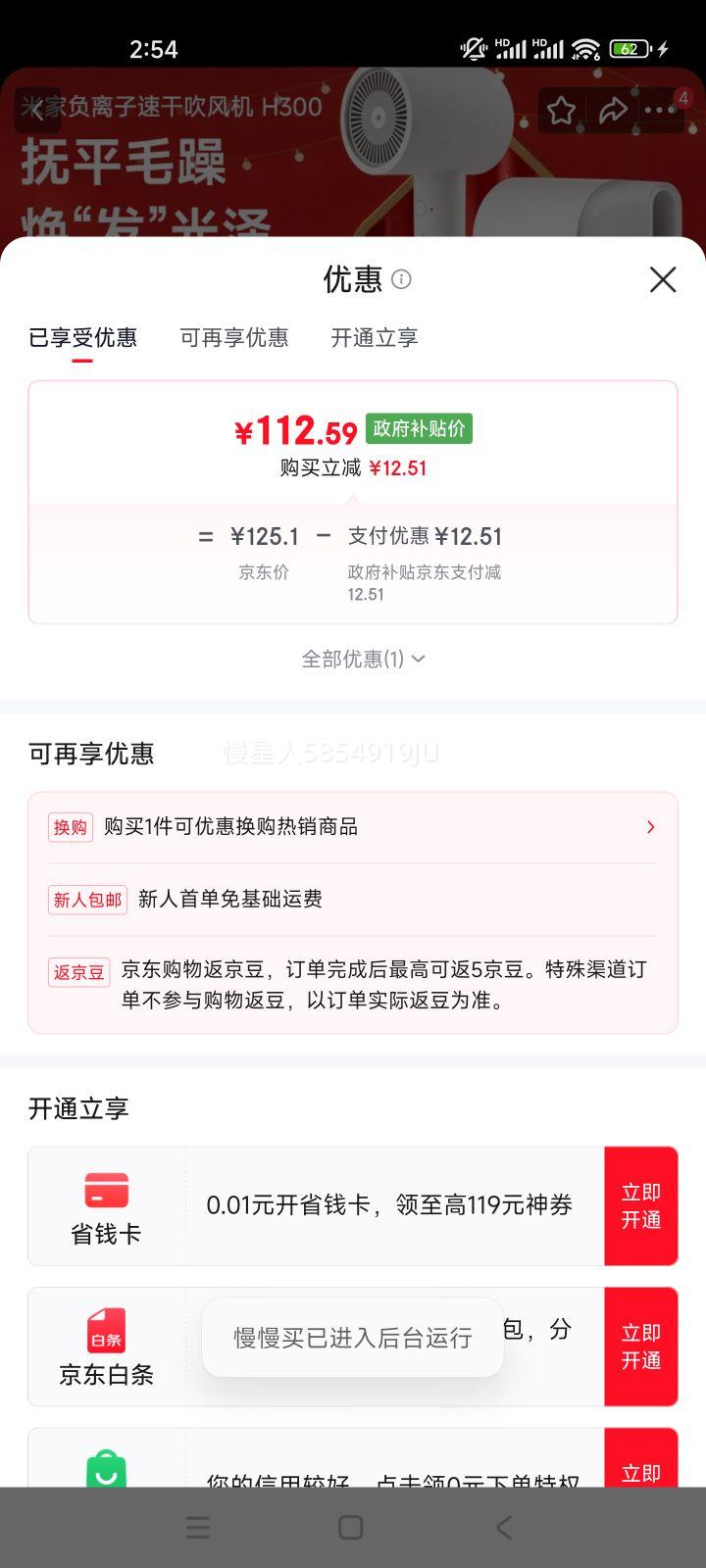Select the 返京豆 label

pos(78,972)
